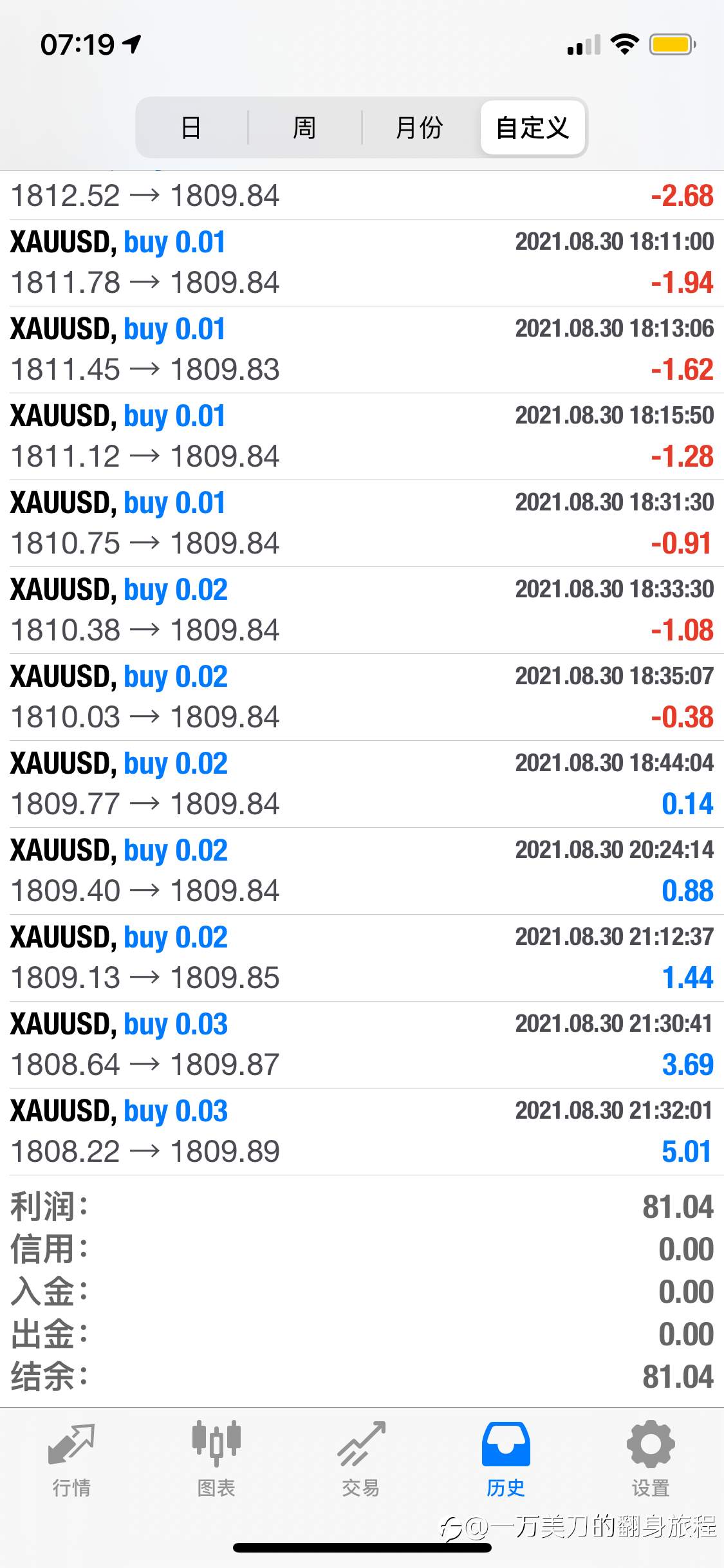Switch to the 月份 period tab

tap(420, 127)
